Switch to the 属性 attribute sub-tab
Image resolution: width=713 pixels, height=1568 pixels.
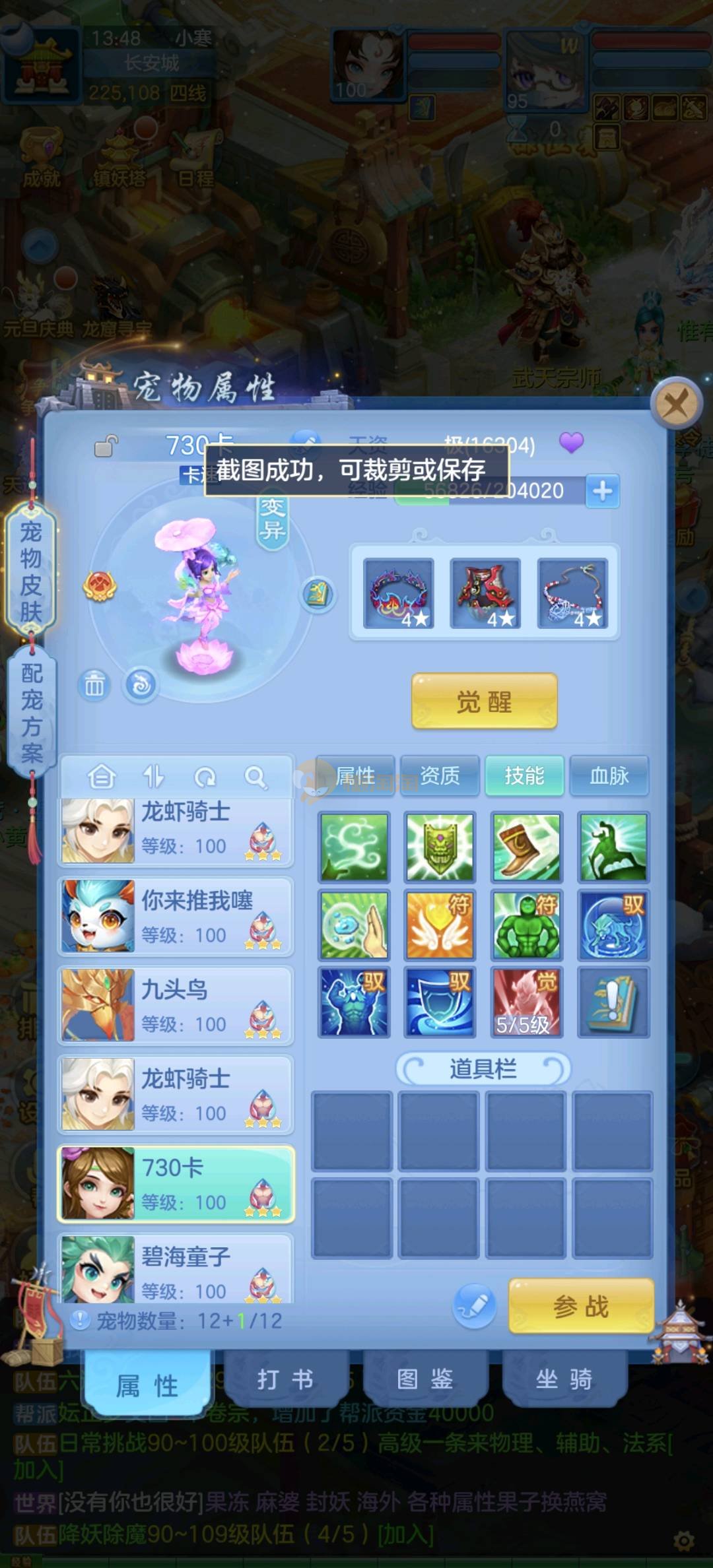[x=356, y=775]
